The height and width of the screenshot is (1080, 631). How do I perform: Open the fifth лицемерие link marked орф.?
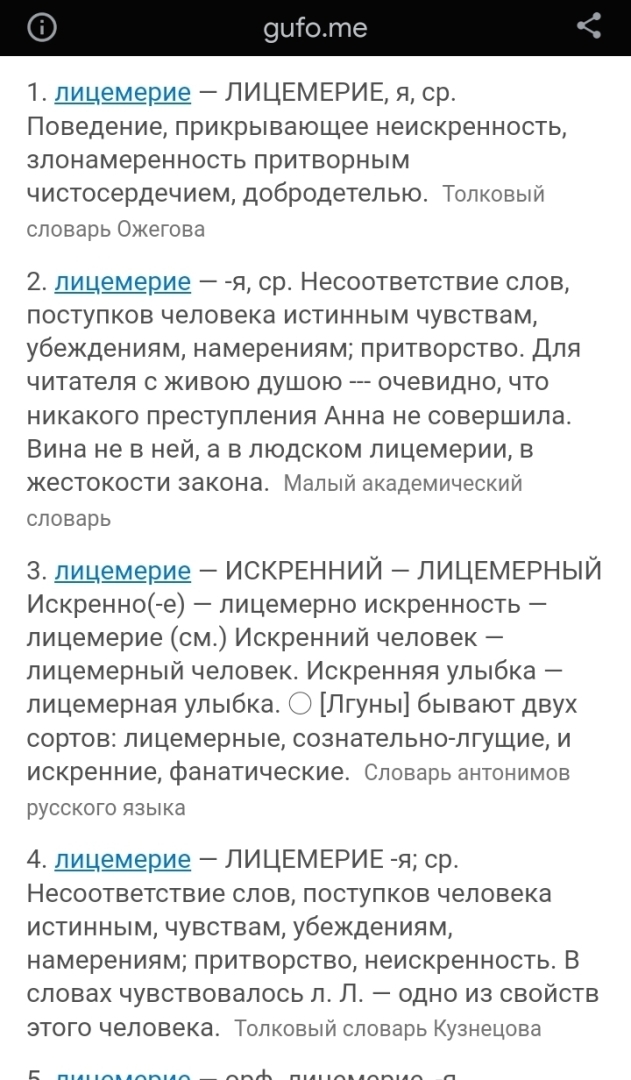122,1074
